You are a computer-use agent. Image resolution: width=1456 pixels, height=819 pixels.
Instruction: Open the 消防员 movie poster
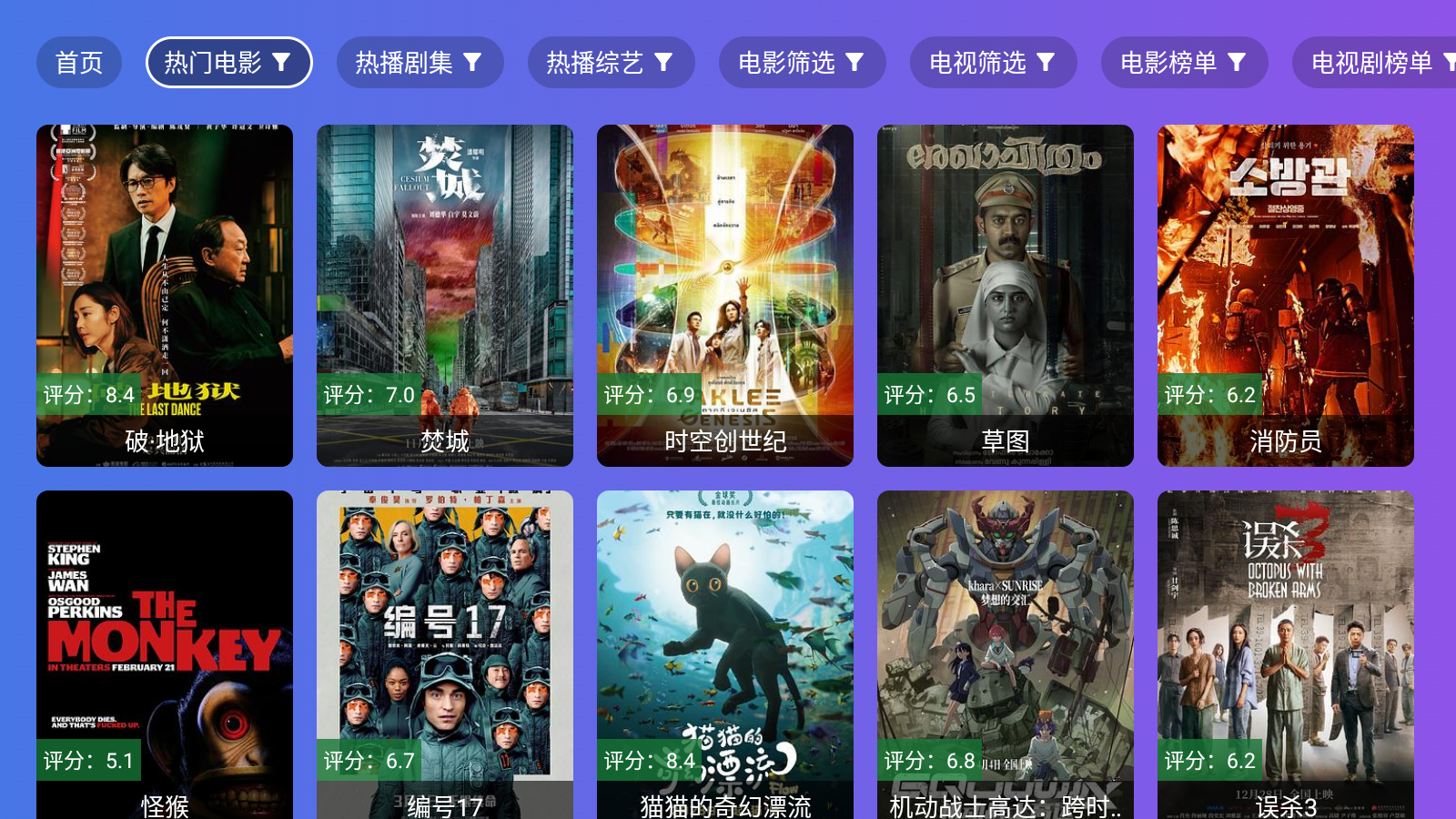[1286, 296]
